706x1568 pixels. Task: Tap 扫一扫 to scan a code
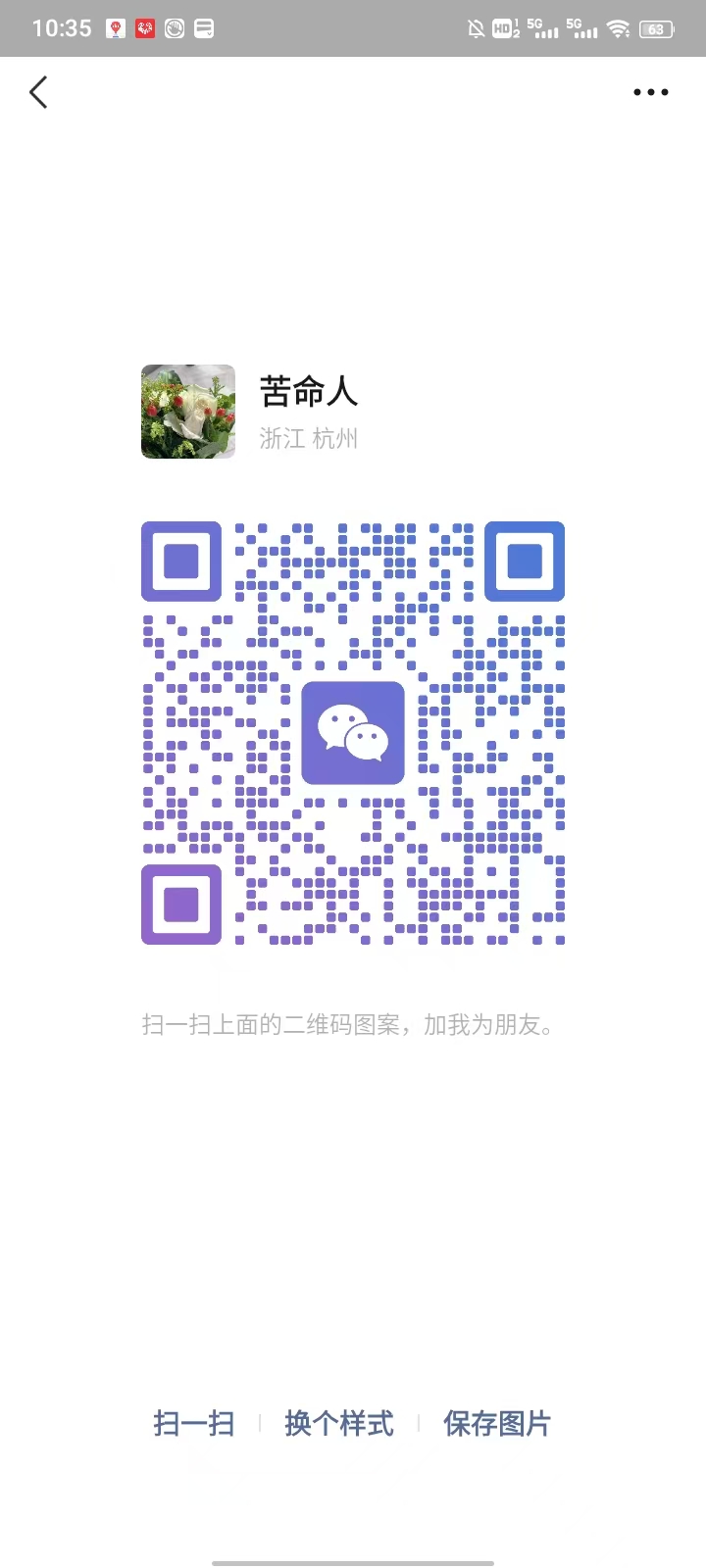[194, 1423]
